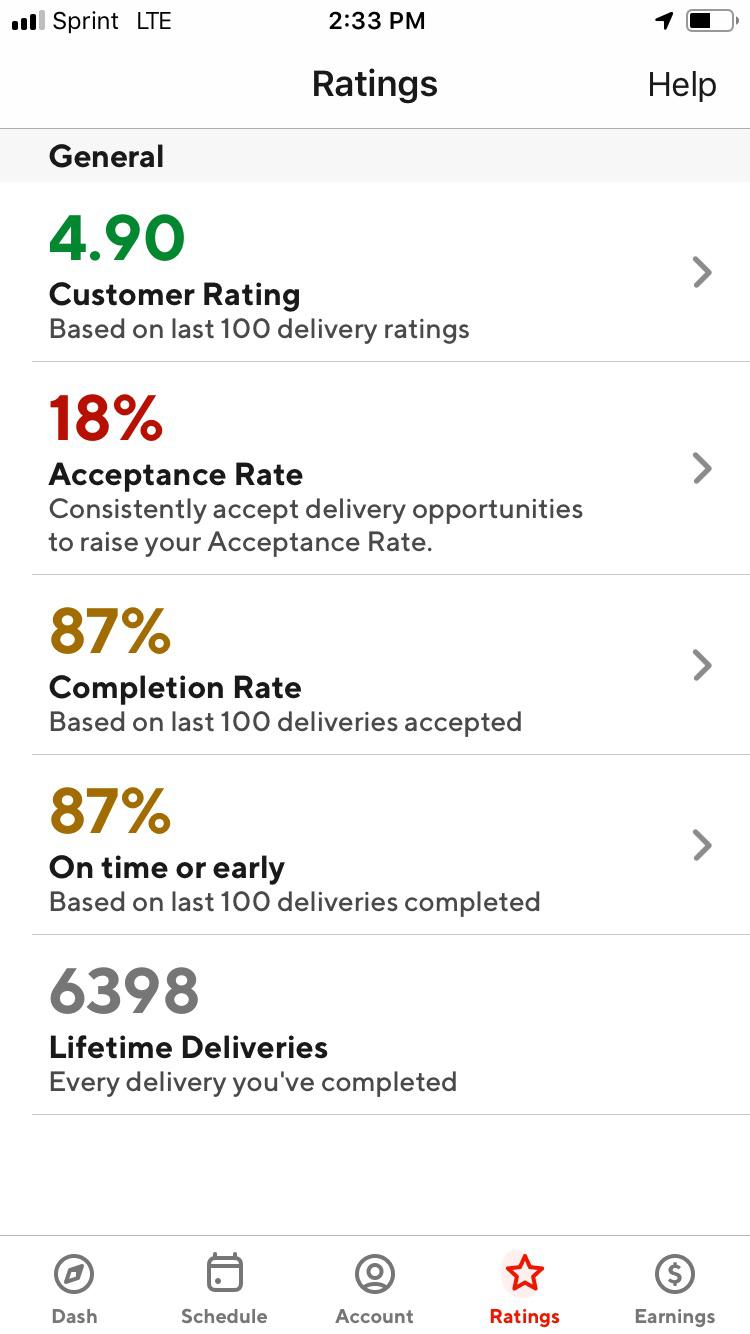Expand the Completion Rate section
This screenshot has width=750, height=1334.
[x=703, y=665]
